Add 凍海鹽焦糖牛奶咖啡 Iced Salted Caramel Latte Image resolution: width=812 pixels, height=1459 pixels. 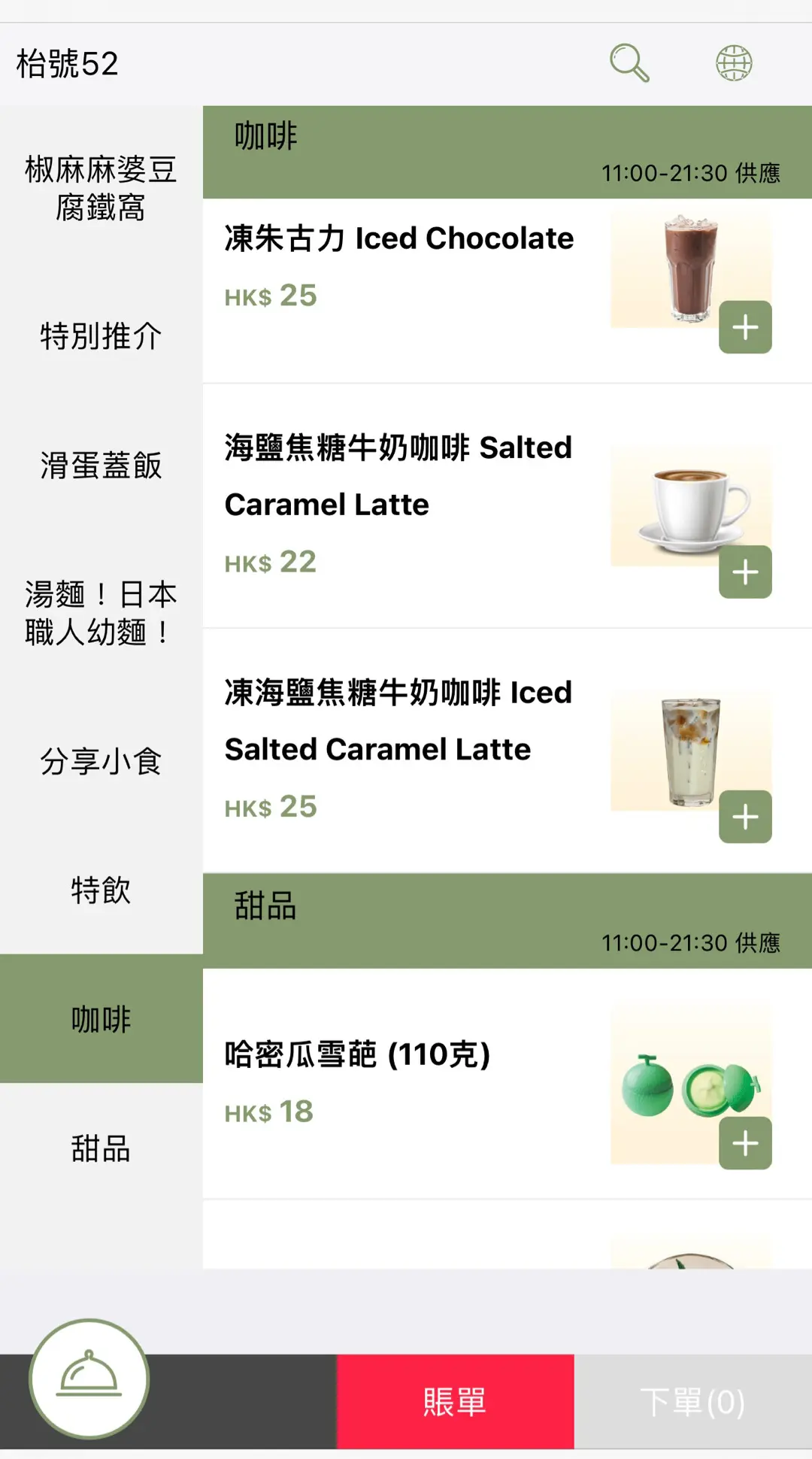tap(745, 817)
